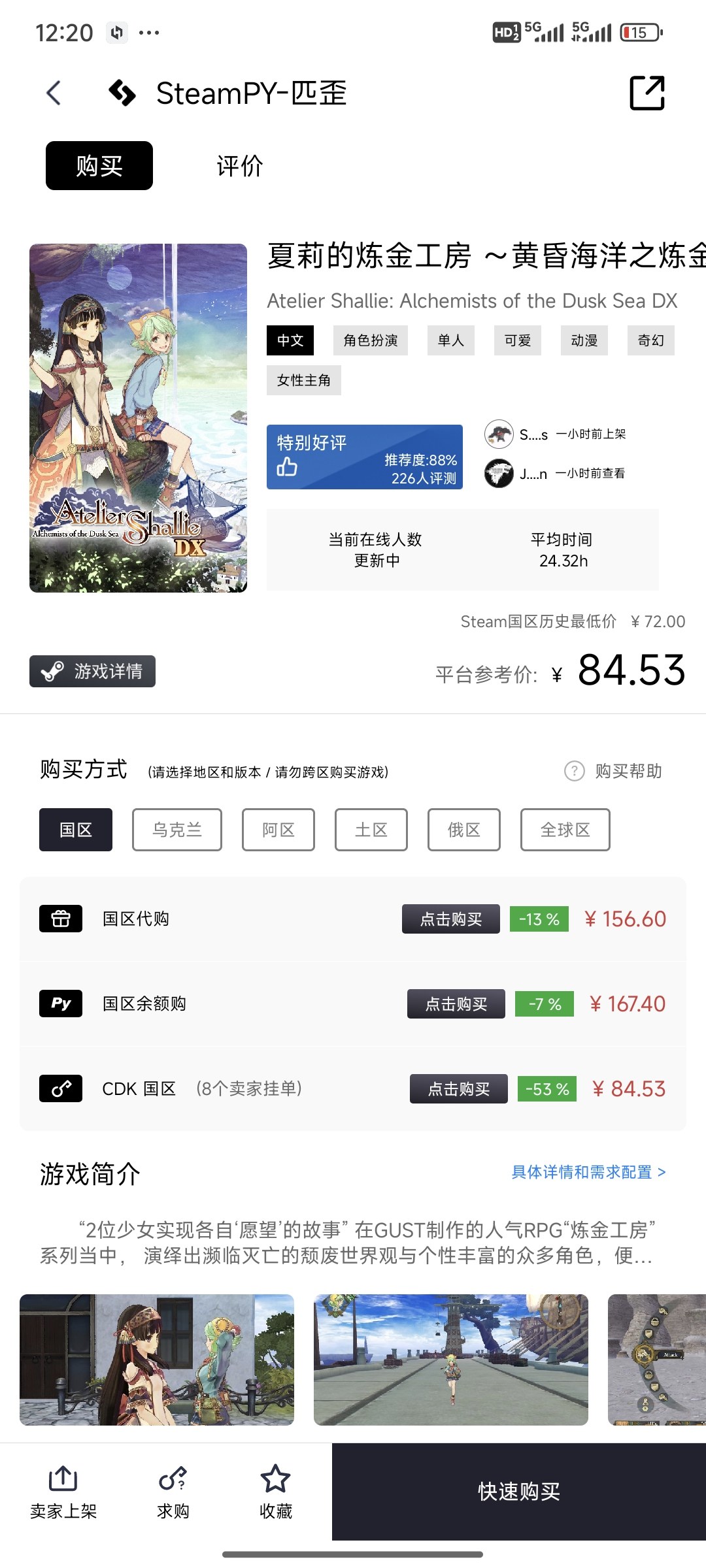The image size is (706, 1568).
Task: Tap the 快速购买 button
Action: click(519, 1492)
